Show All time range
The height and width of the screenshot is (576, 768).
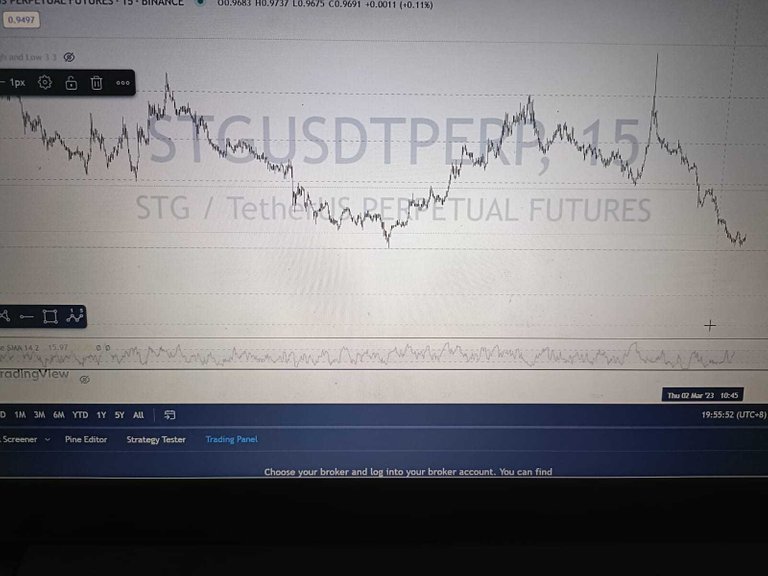pos(138,415)
